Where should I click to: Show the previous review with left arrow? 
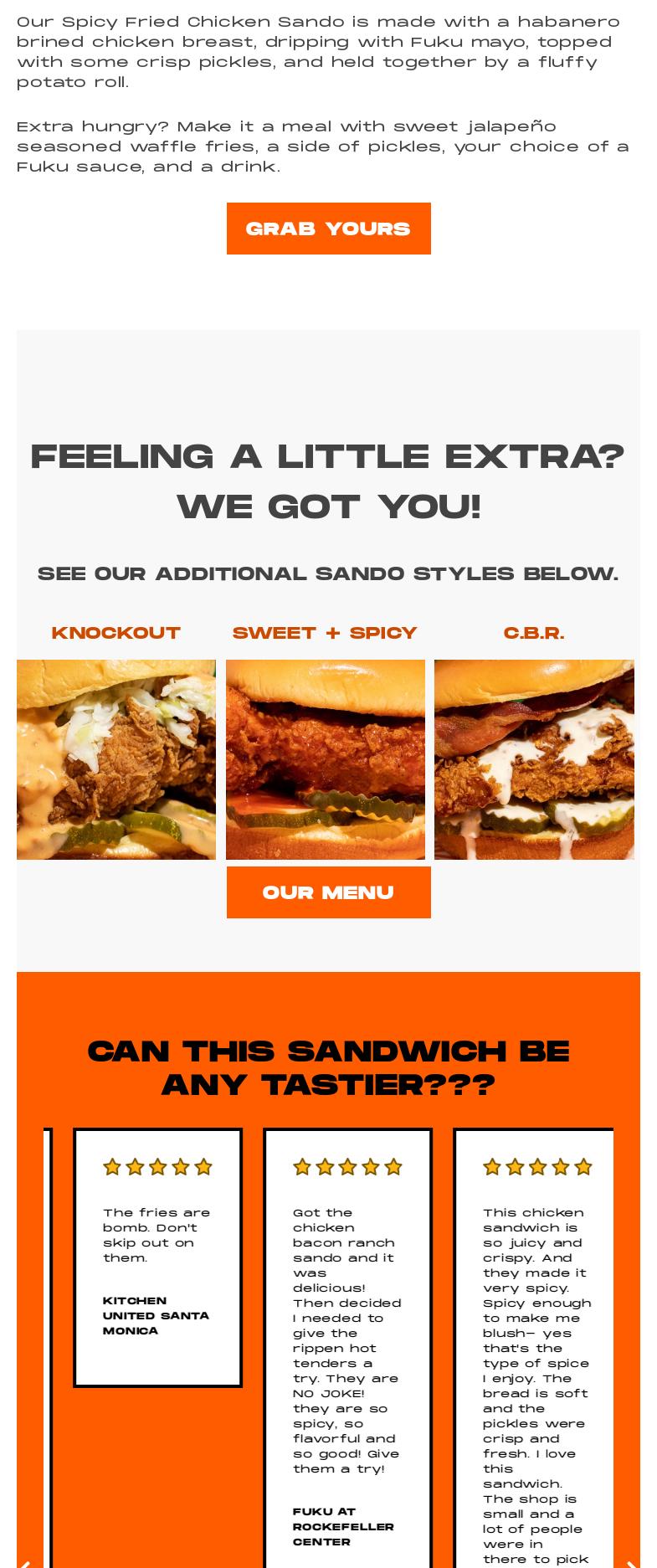coord(25,1563)
